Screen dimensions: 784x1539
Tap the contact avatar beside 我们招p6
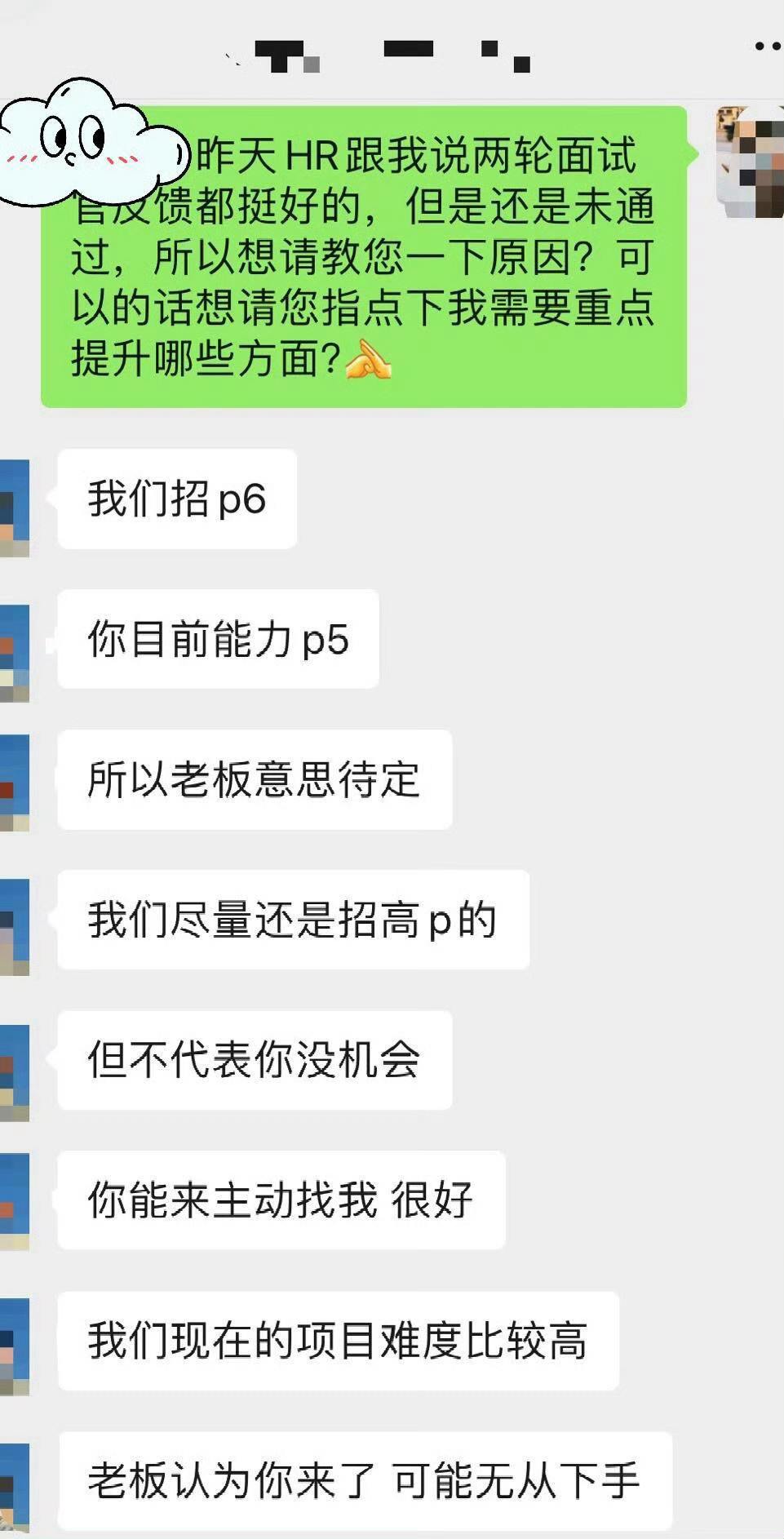(15, 502)
